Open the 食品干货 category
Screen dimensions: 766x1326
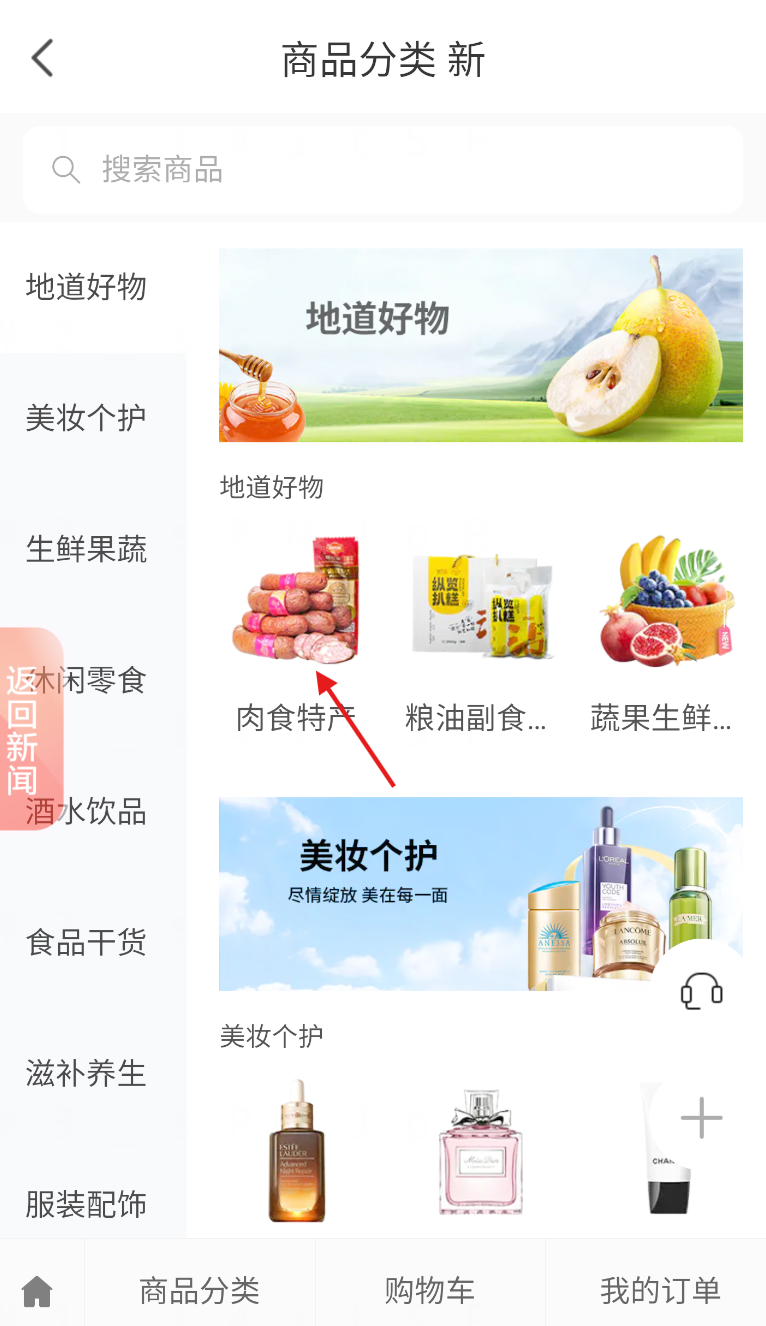pos(86,942)
